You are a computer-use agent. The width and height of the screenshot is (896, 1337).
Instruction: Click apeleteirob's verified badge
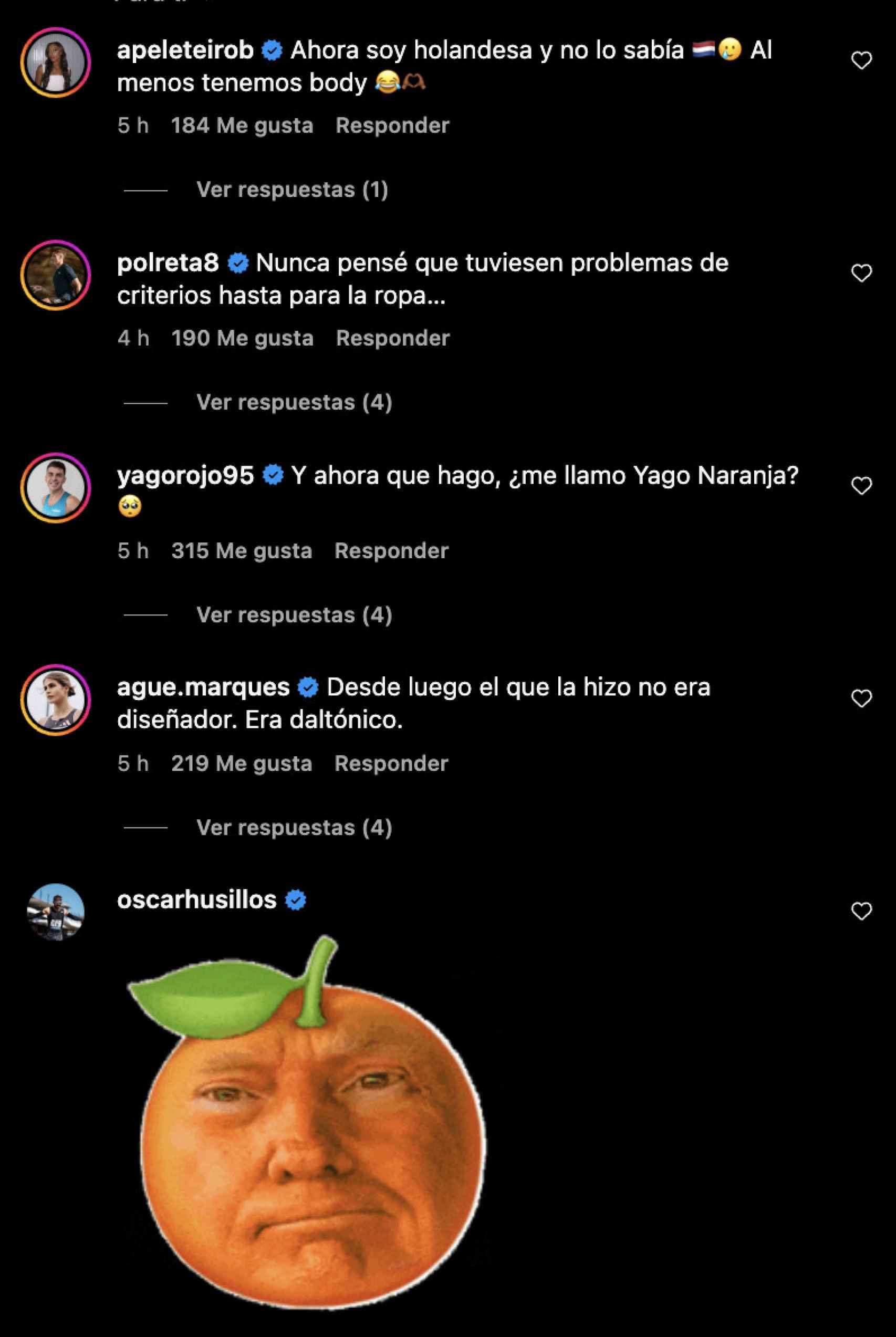[271, 50]
